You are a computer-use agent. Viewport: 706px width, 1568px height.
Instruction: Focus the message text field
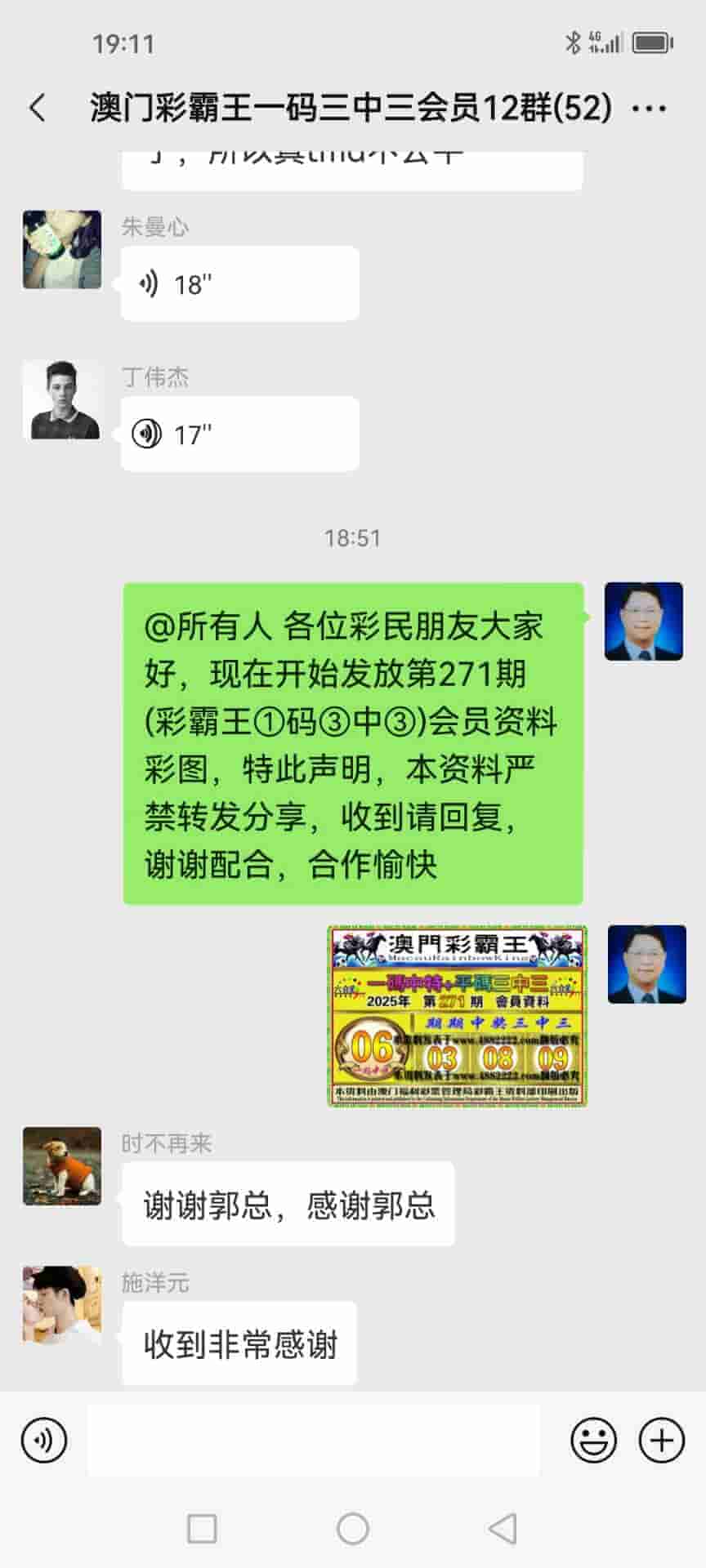point(313,1440)
